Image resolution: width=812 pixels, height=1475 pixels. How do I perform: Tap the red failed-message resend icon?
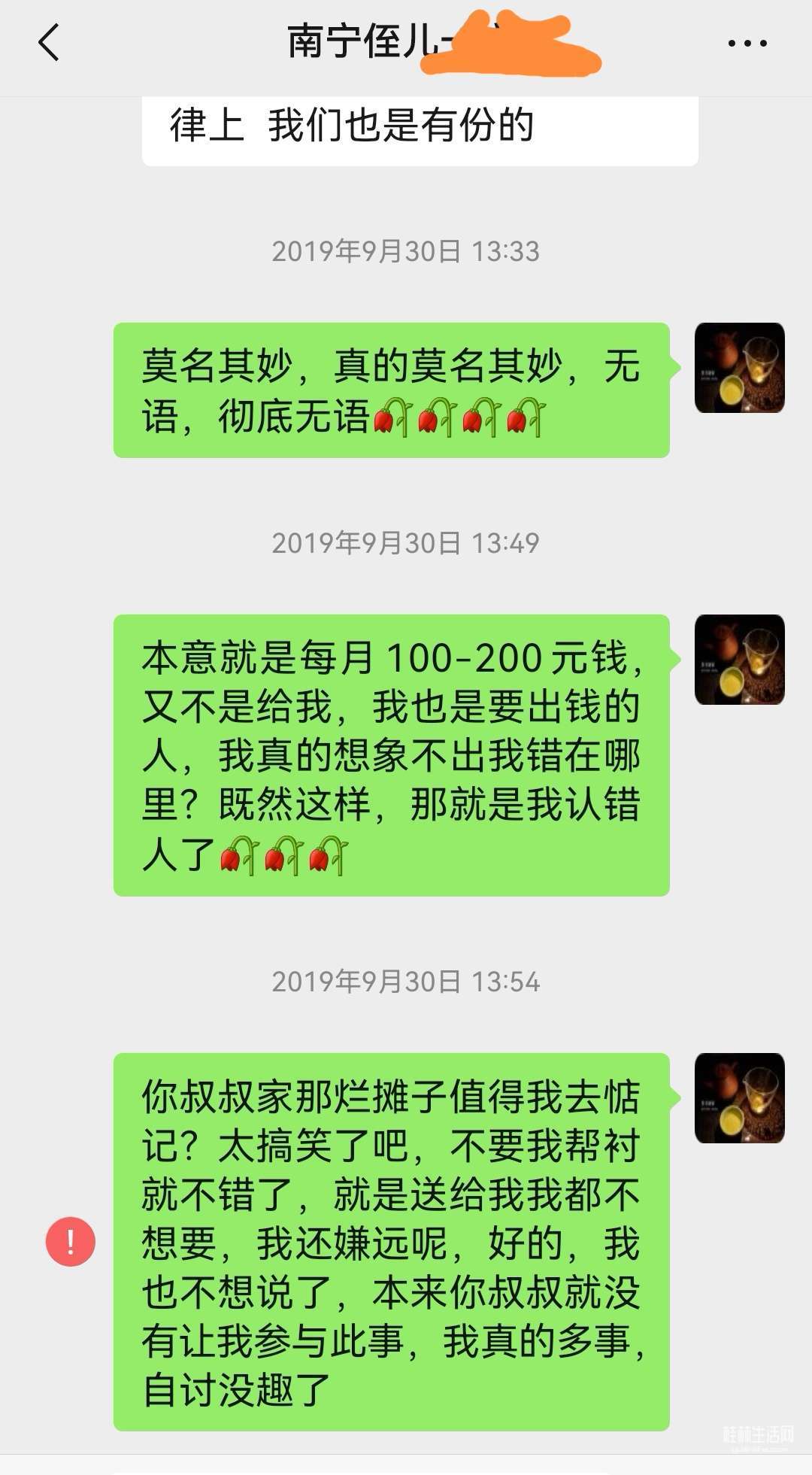coord(71,1241)
